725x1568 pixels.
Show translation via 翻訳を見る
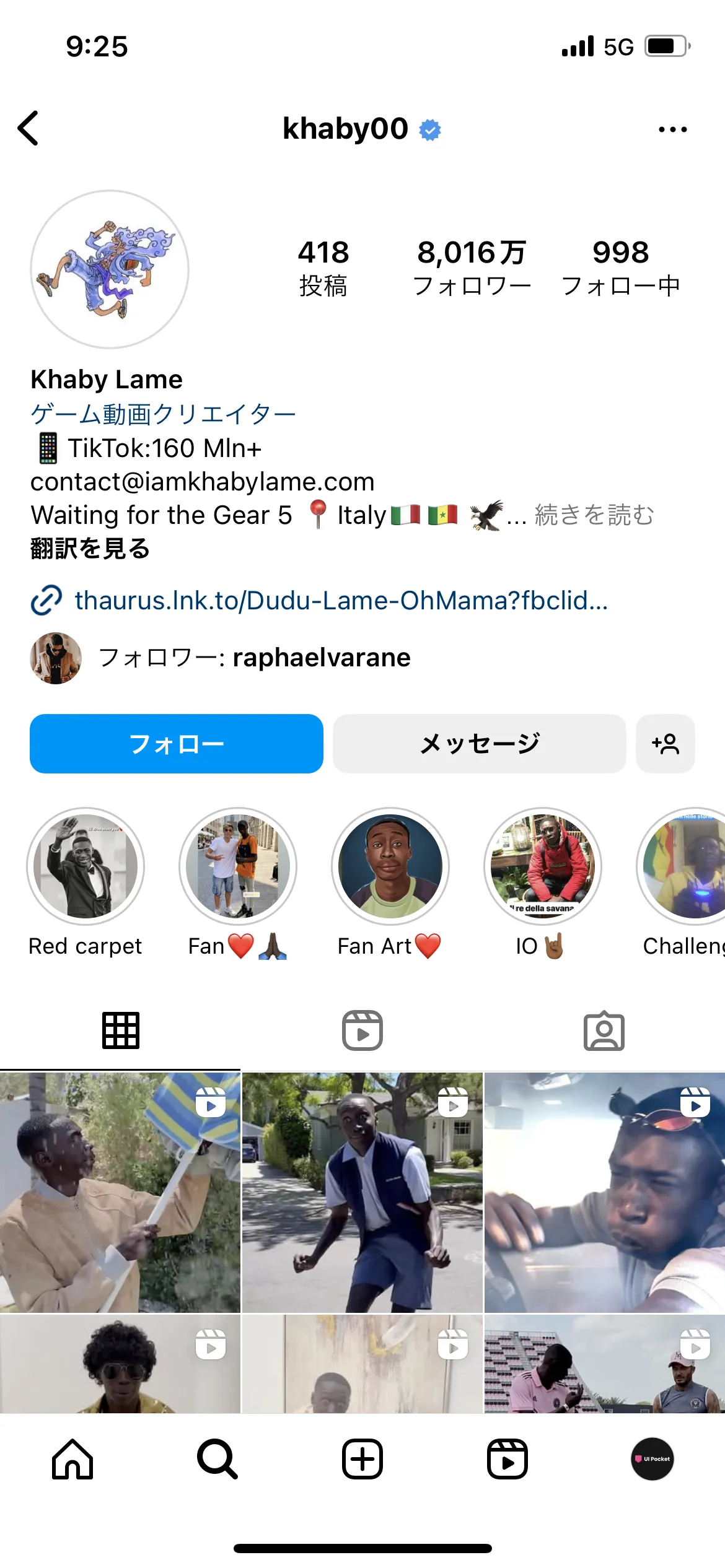click(89, 549)
